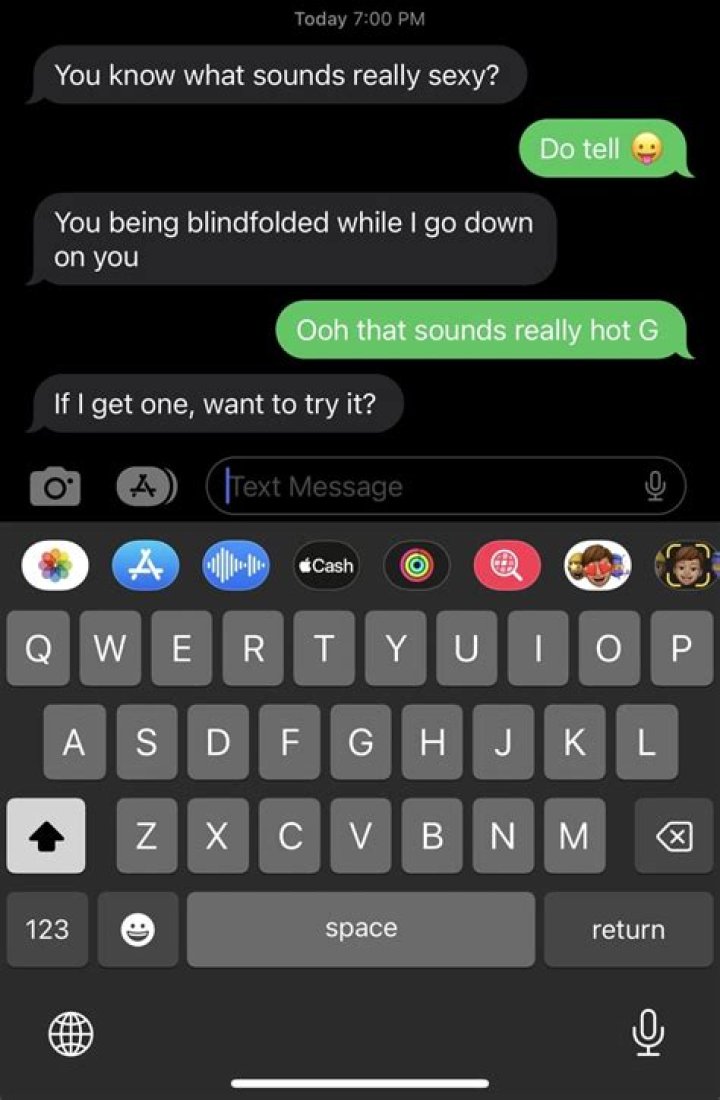
Task: Open the App Store in the iMessage app strip
Action: coord(145,566)
